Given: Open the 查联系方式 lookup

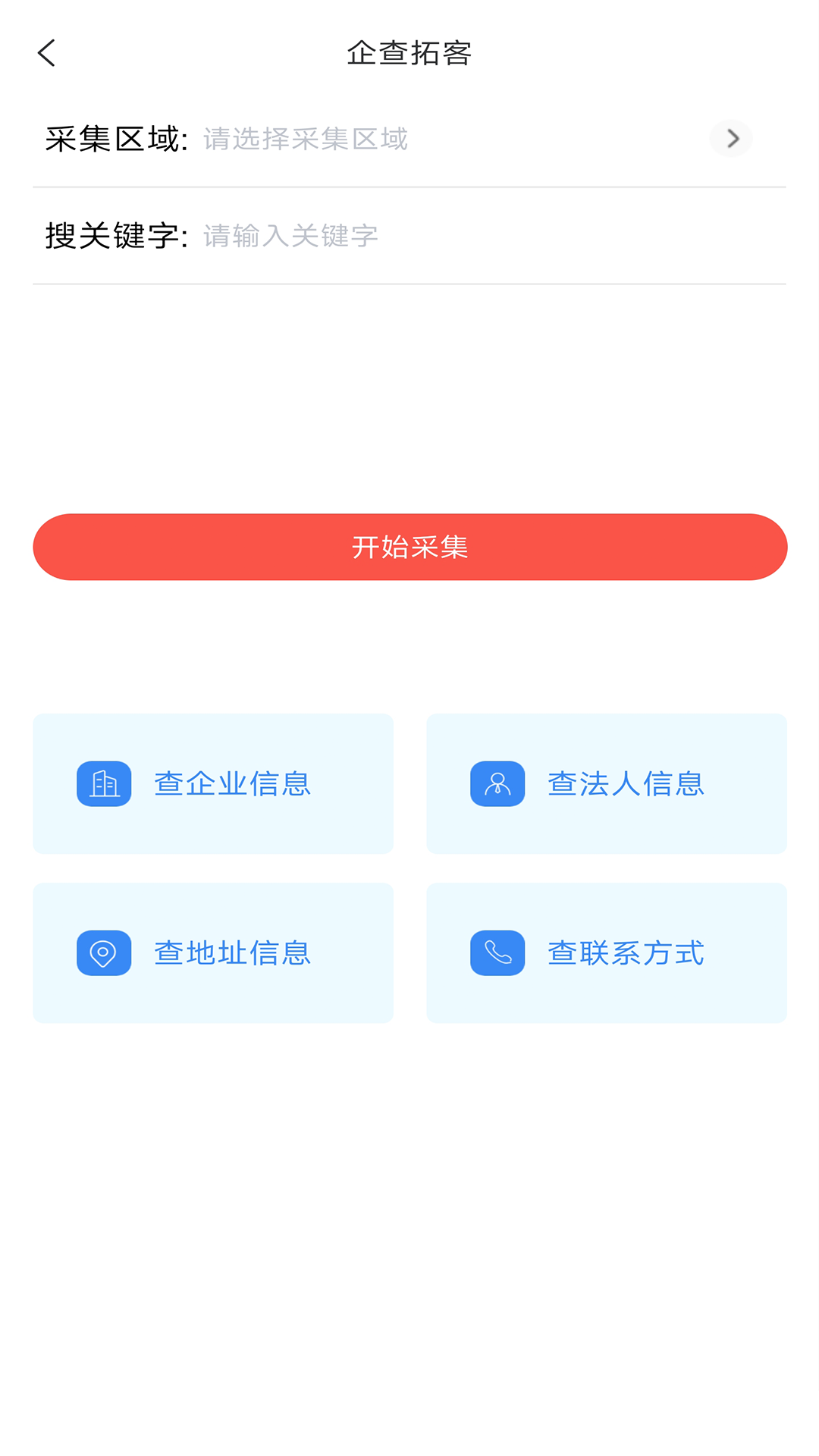Looking at the screenshot, I should [x=607, y=953].
